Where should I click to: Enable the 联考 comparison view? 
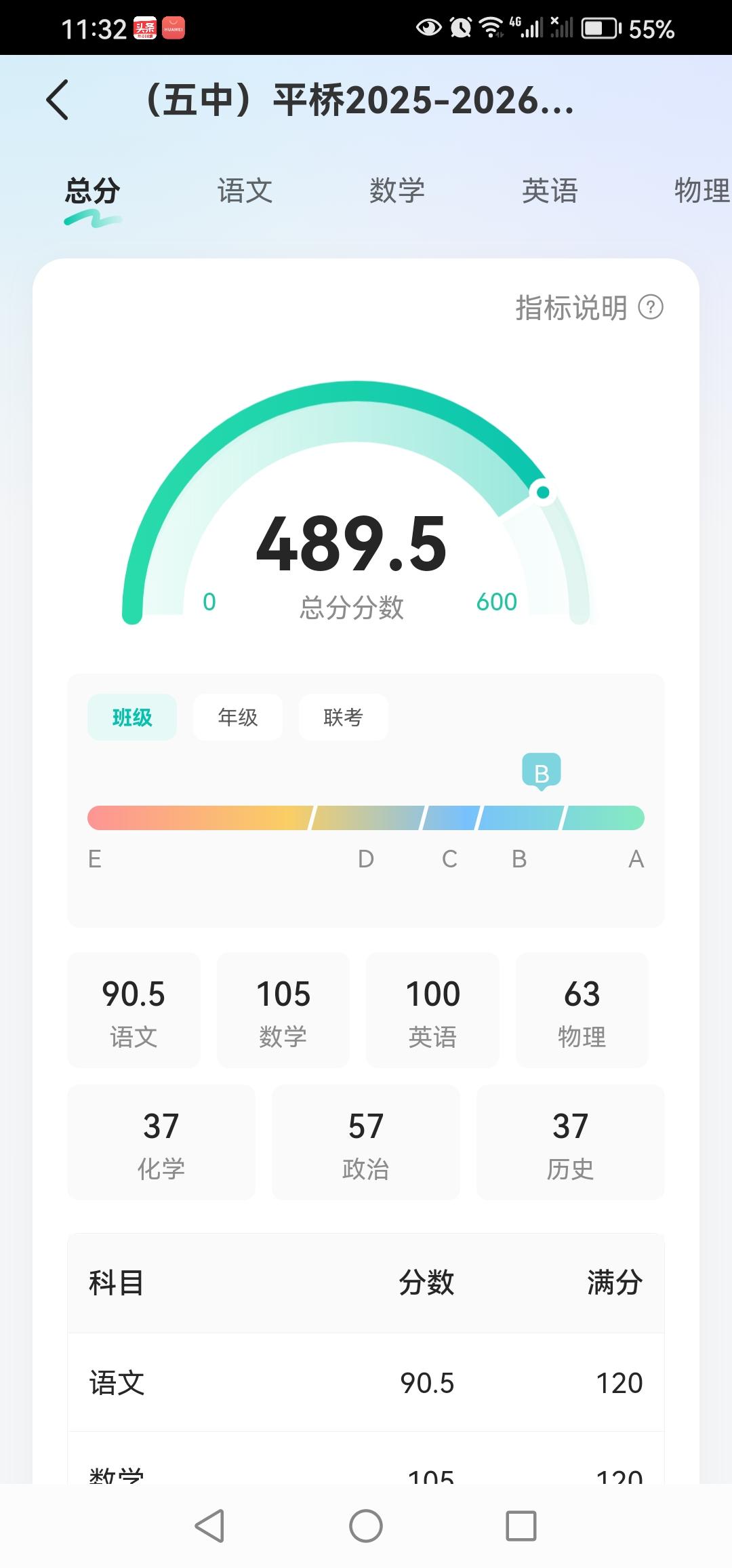coord(343,717)
